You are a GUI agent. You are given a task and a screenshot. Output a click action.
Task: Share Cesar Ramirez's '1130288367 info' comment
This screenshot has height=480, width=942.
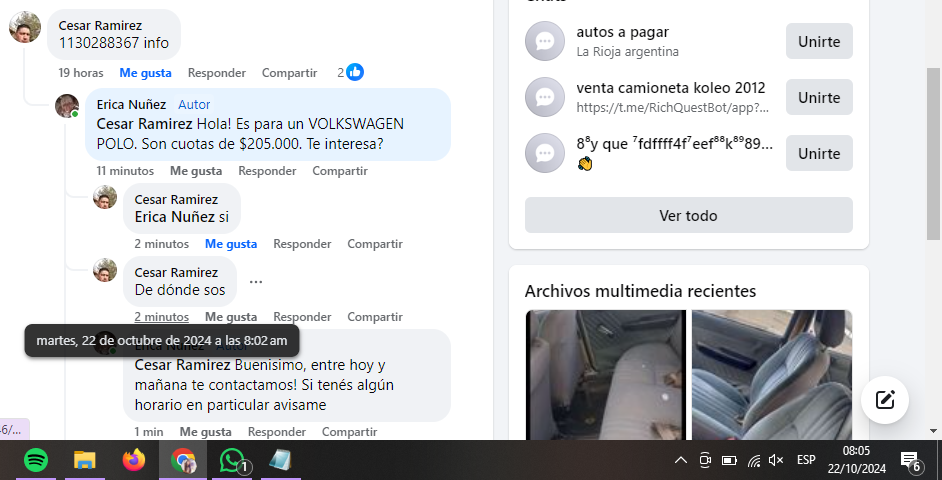[x=289, y=73]
